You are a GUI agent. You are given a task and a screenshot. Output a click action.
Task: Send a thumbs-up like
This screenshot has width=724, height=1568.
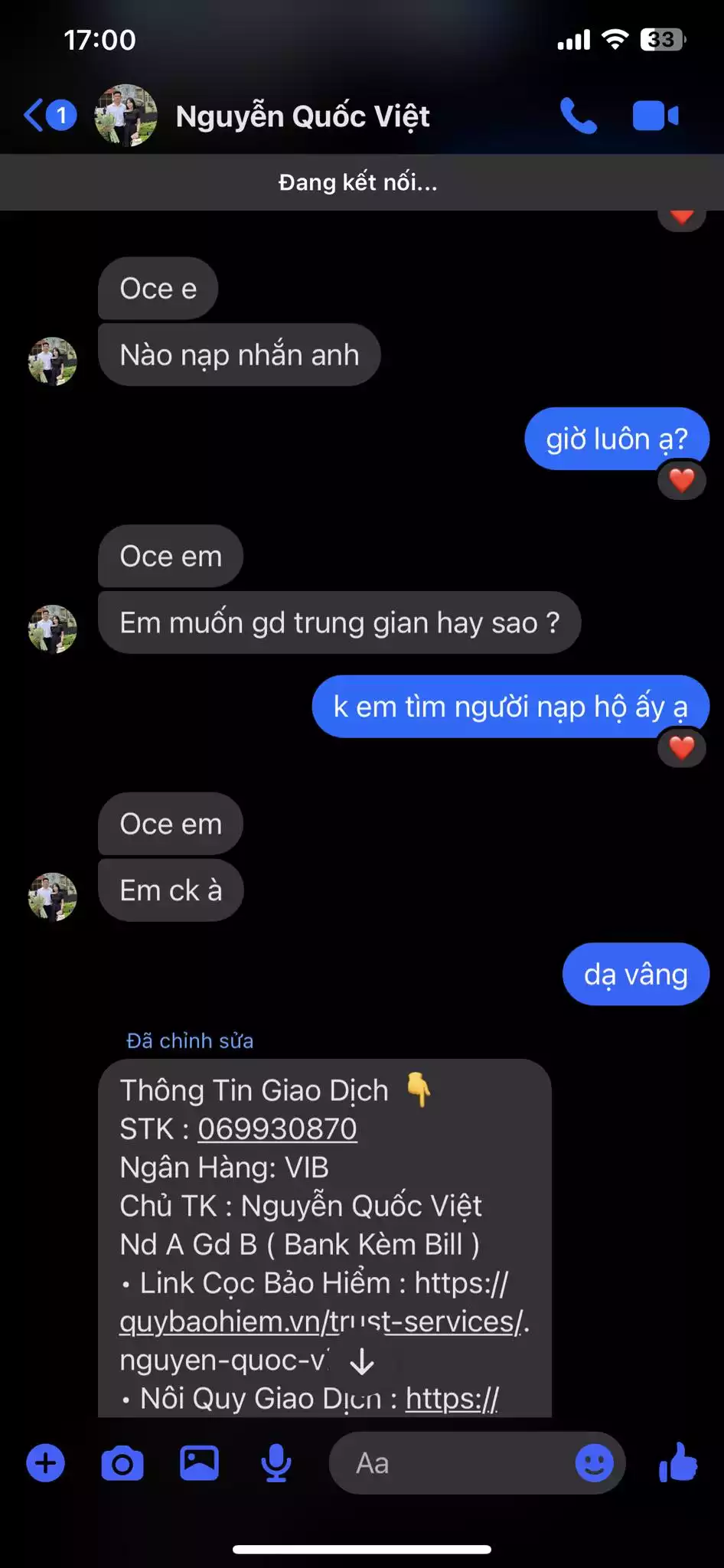pyautogui.click(x=678, y=1463)
